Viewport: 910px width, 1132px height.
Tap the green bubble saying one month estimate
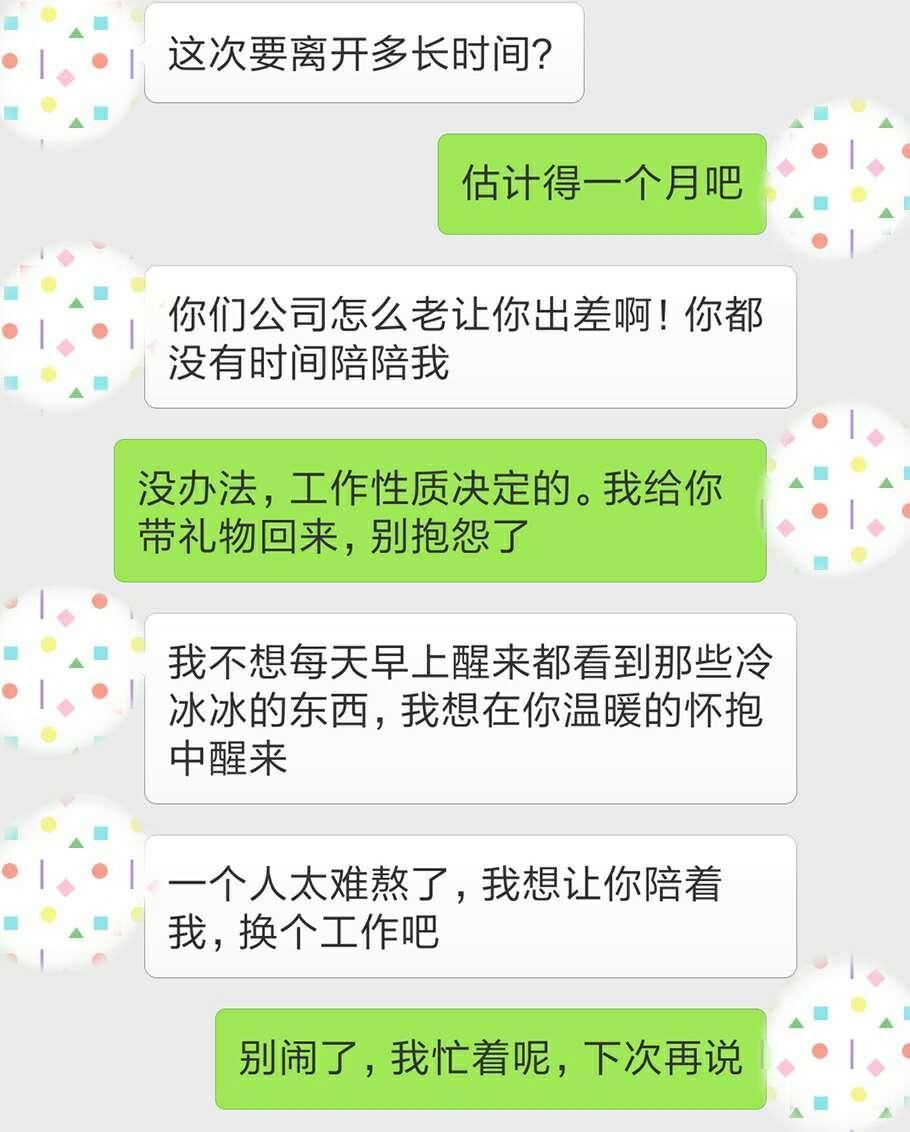[602, 183]
